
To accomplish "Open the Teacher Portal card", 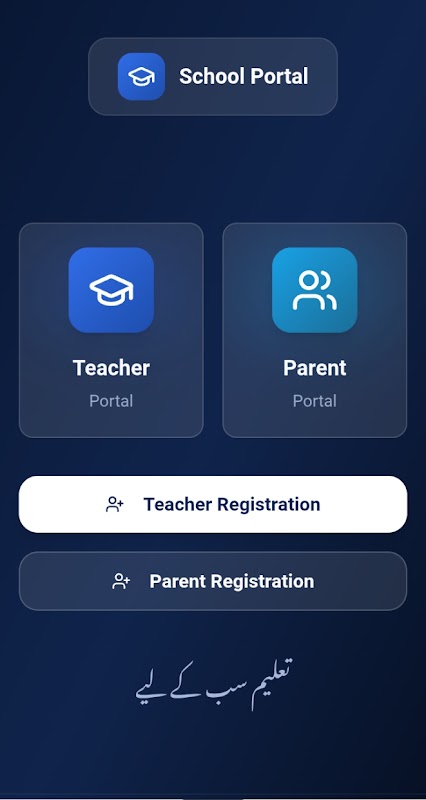I will [111, 330].
